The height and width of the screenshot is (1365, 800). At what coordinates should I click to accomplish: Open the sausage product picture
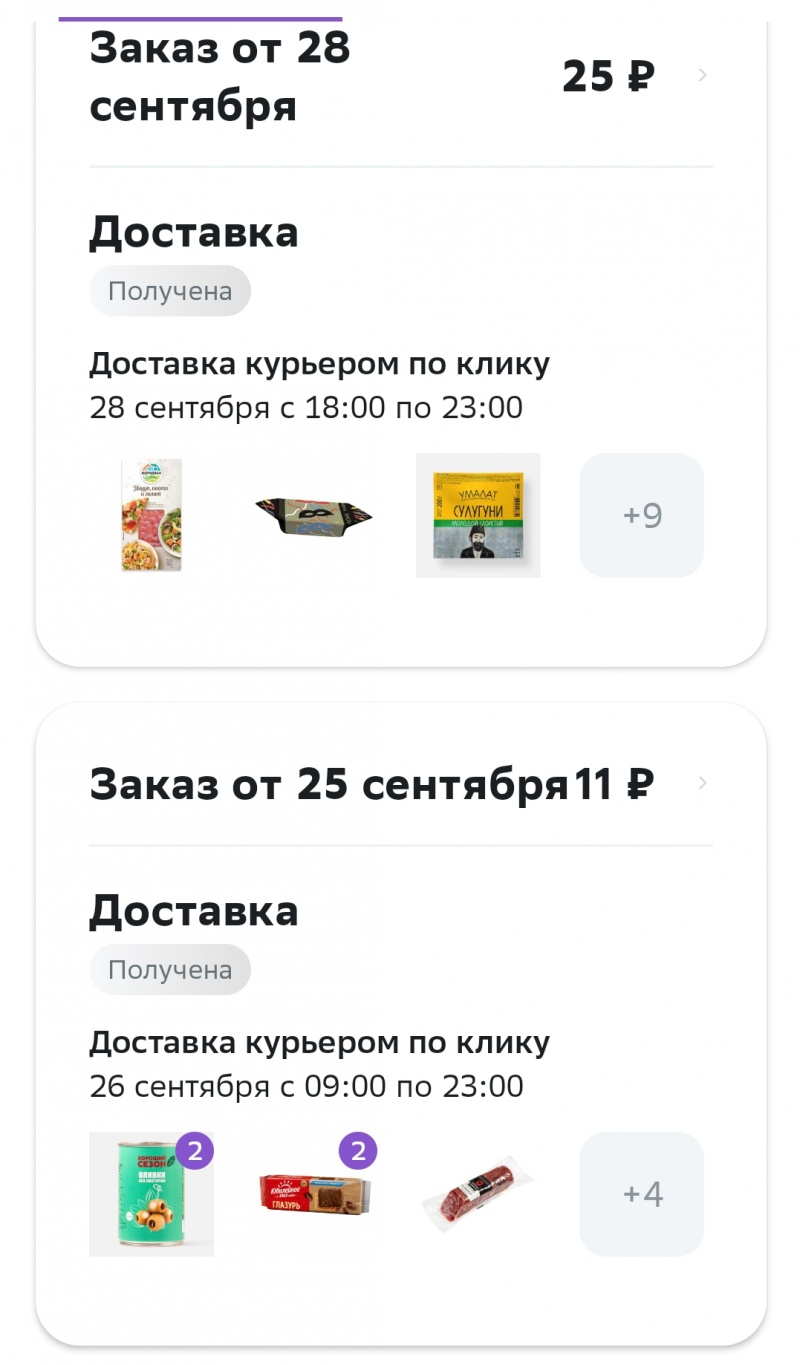[x=478, y=1194]
